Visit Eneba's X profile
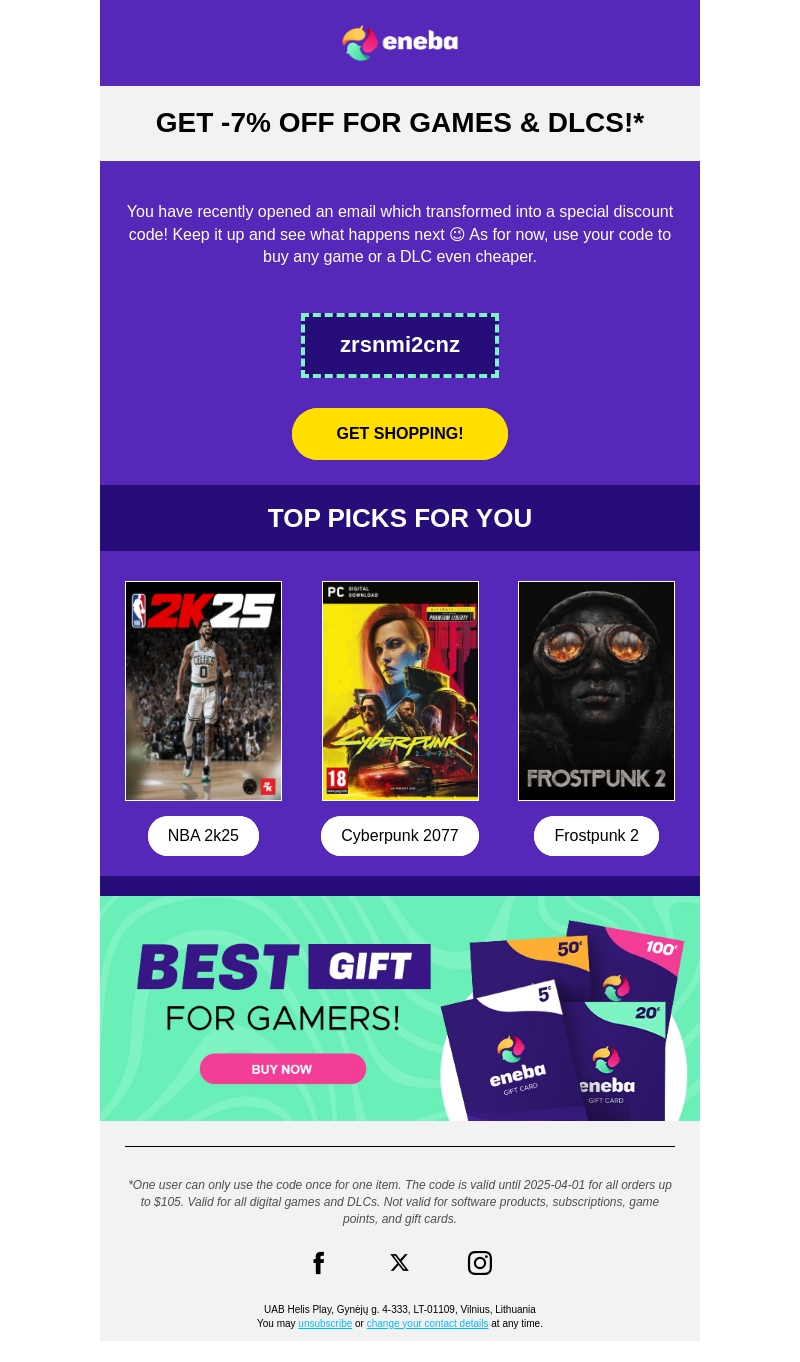Image resolution: width=800 pixels, height=1362 pixels. pos(399,1263)
